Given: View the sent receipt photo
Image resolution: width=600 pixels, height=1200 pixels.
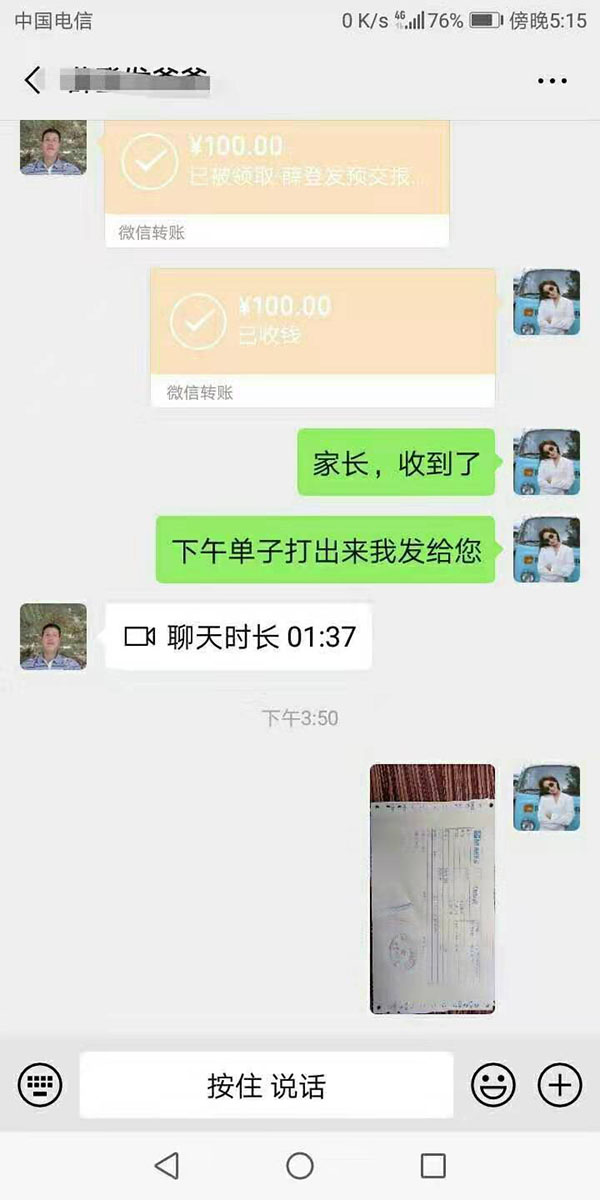Looking at the screenshot, I should click(432, 889).
